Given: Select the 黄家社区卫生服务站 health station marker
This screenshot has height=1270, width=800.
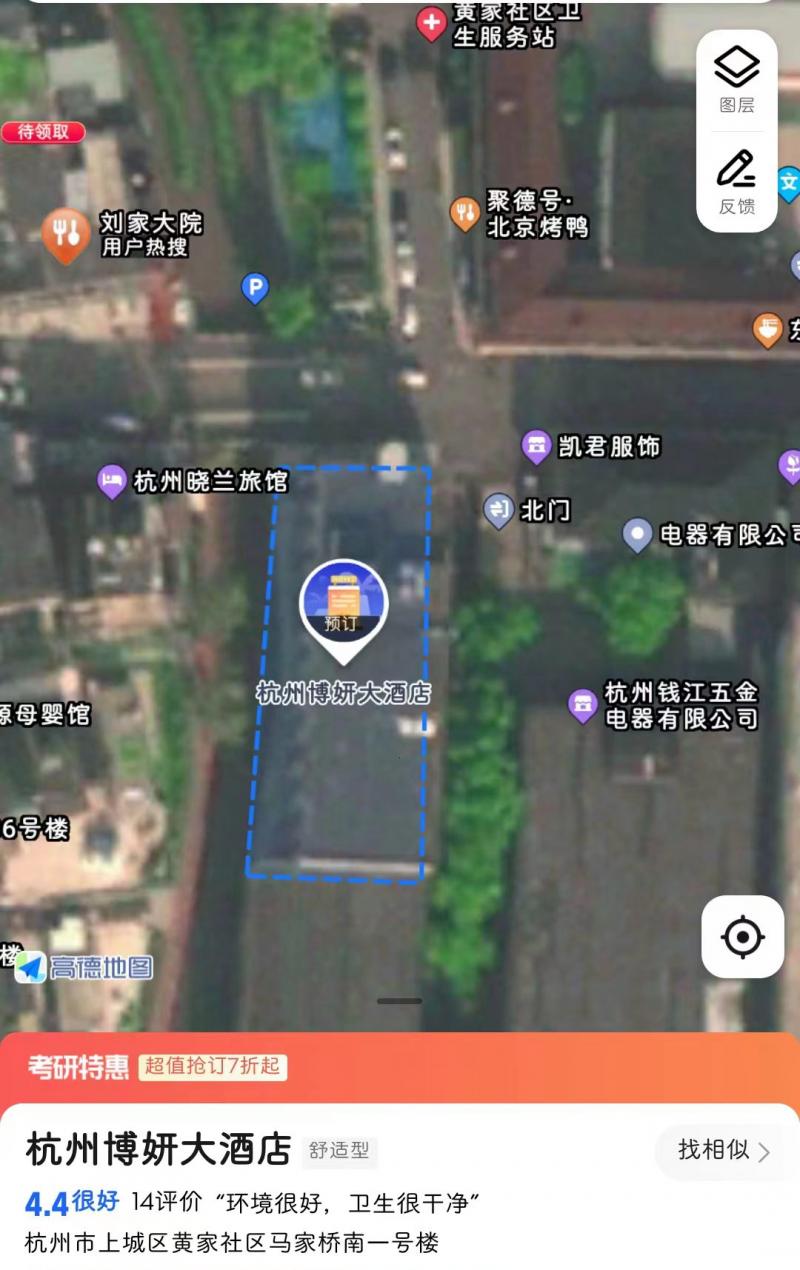Looking at the screenshot, I should (429, 22).
